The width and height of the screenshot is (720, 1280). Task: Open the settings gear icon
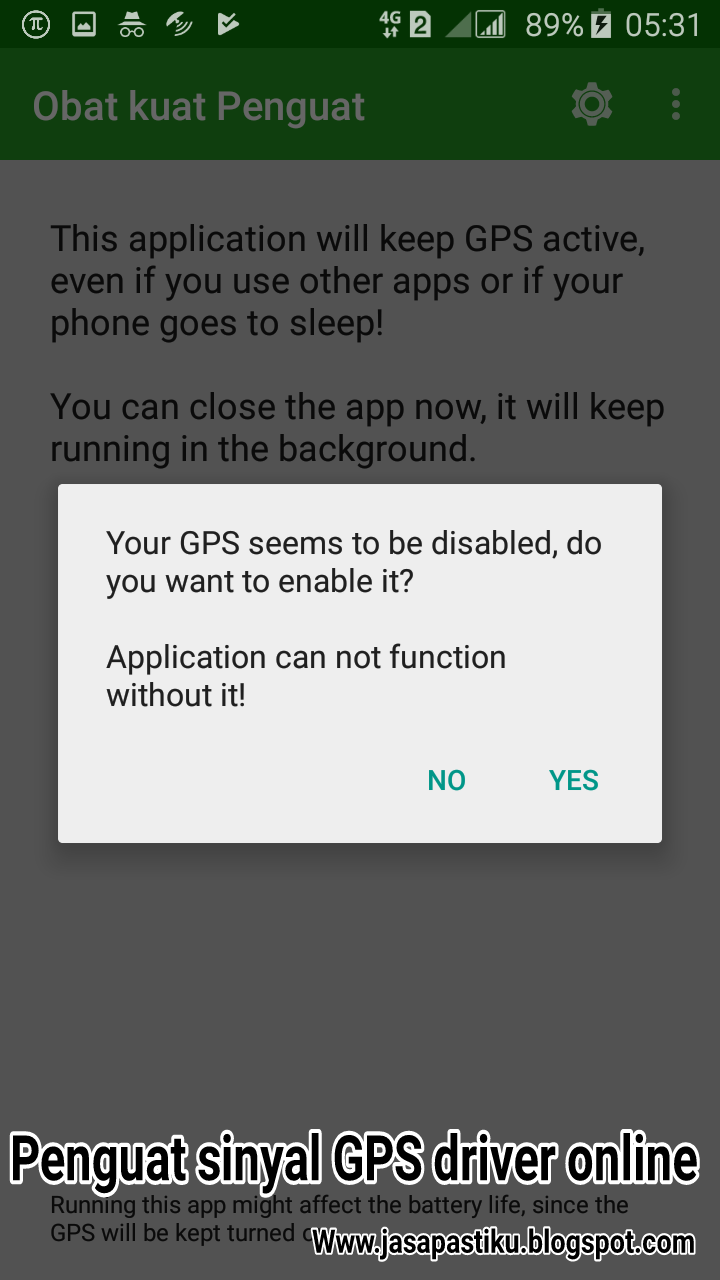pyautogui.click(x=591, y=105)
